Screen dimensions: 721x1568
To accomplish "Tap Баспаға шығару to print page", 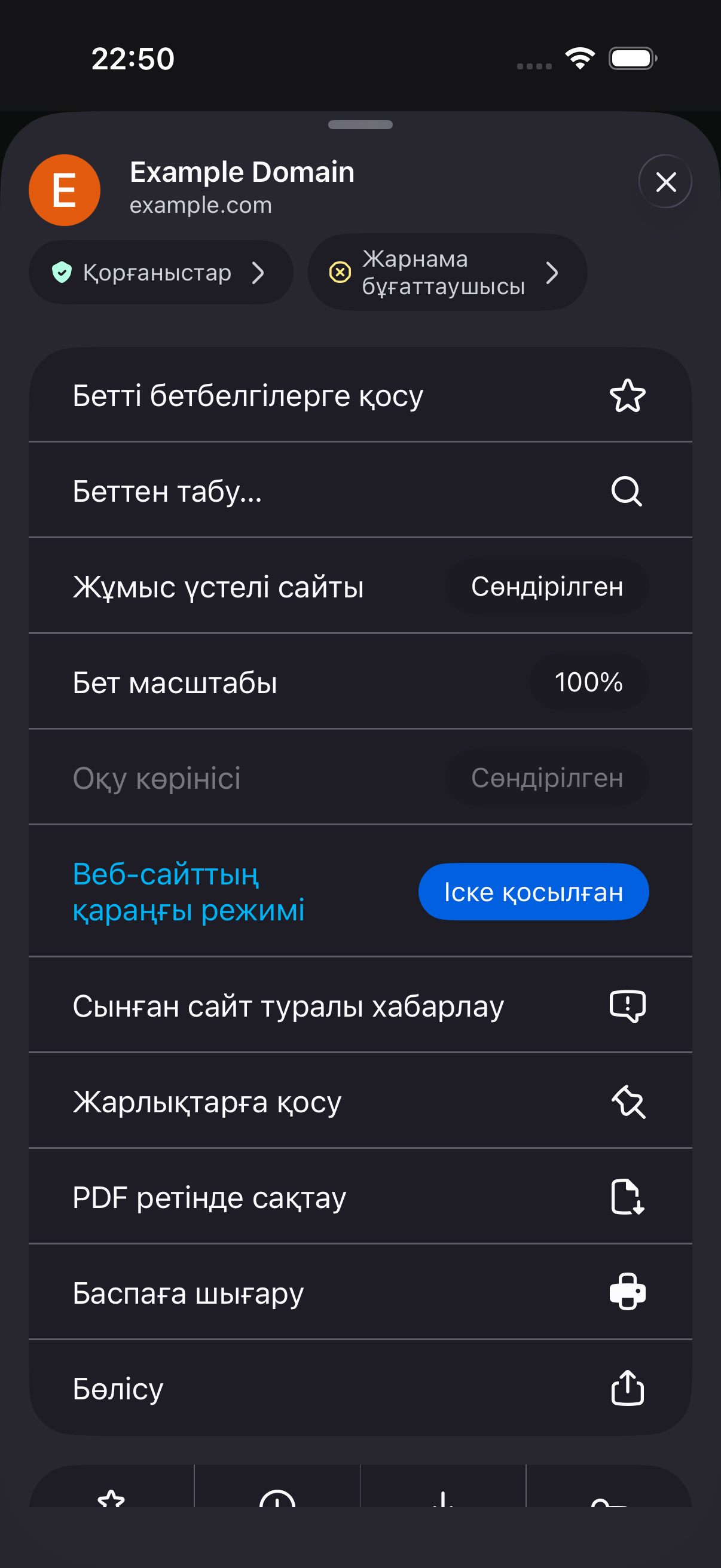I will tap(360, 1292).
